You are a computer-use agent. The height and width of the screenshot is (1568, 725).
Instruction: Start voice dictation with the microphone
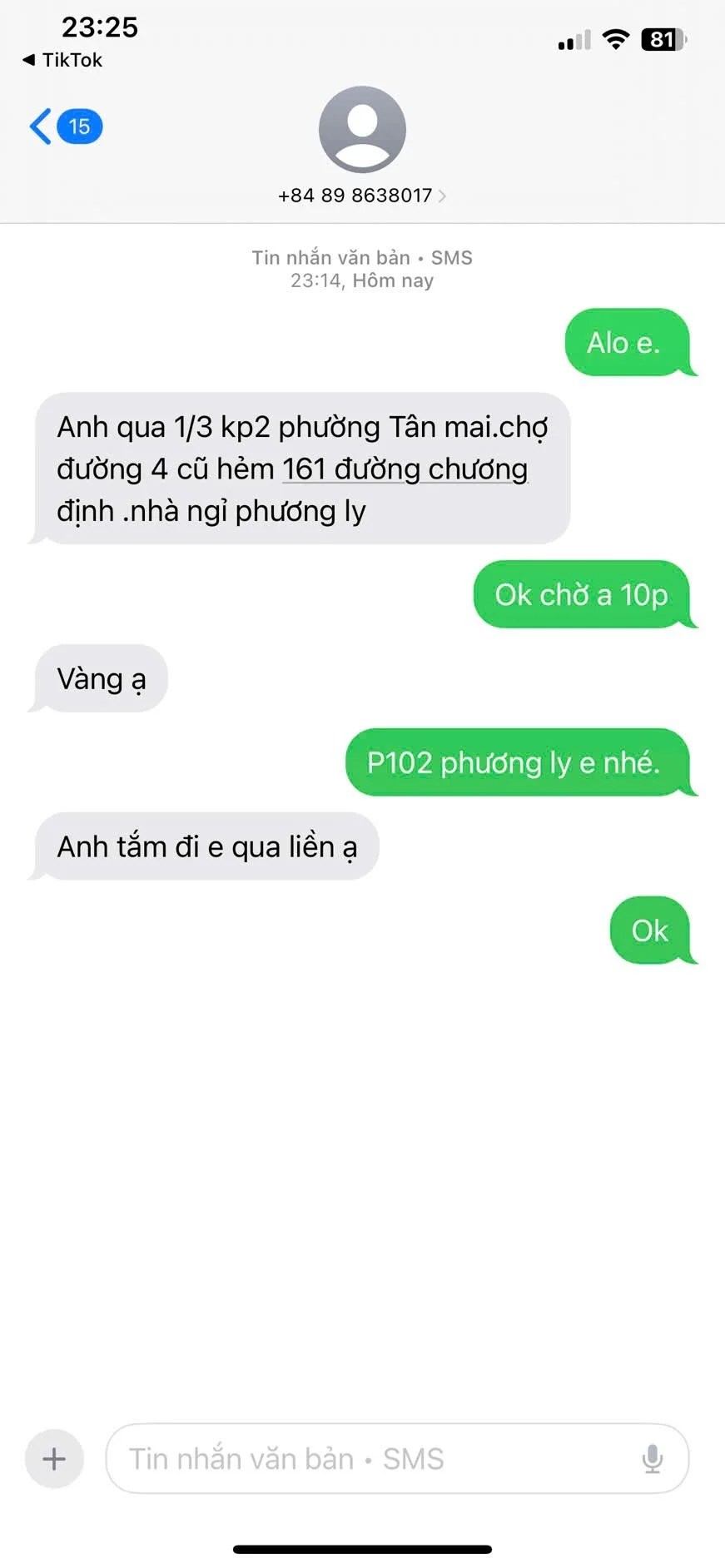pyautogui.click(x=653, y=1459)
